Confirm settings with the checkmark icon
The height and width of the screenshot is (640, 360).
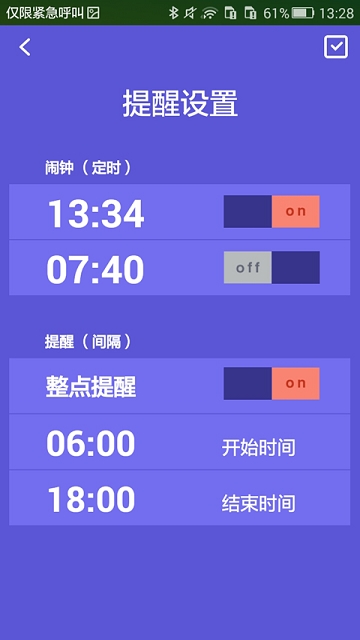(x=336, y=47)
